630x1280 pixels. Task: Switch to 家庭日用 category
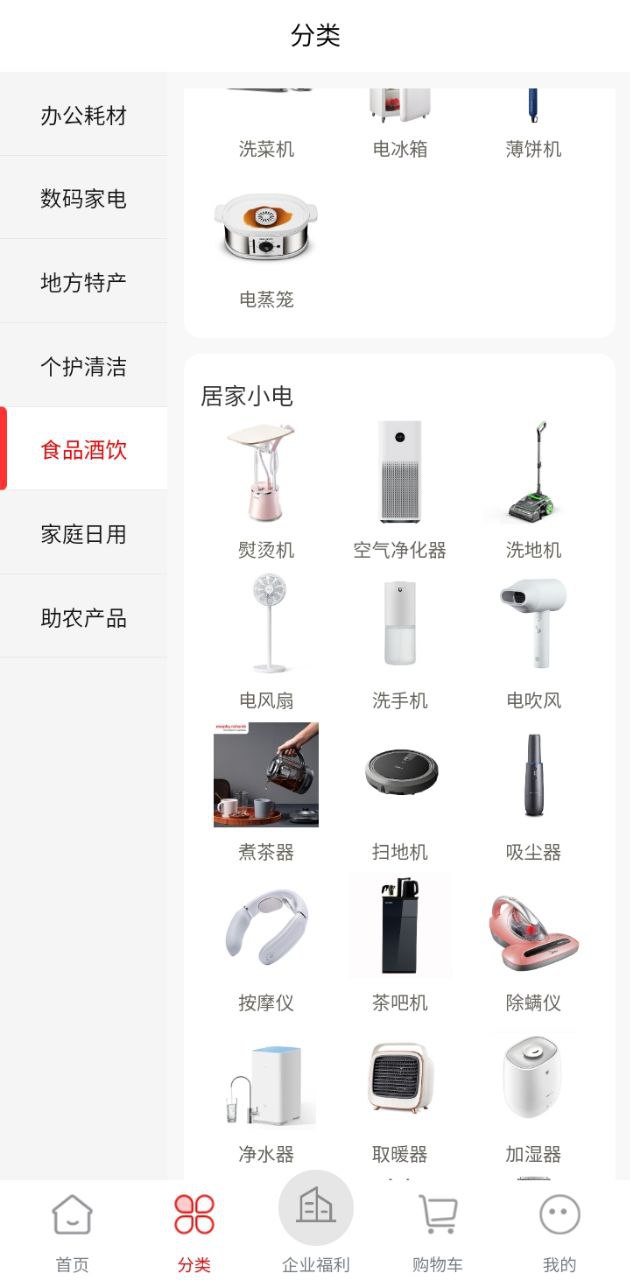point(83,534)
